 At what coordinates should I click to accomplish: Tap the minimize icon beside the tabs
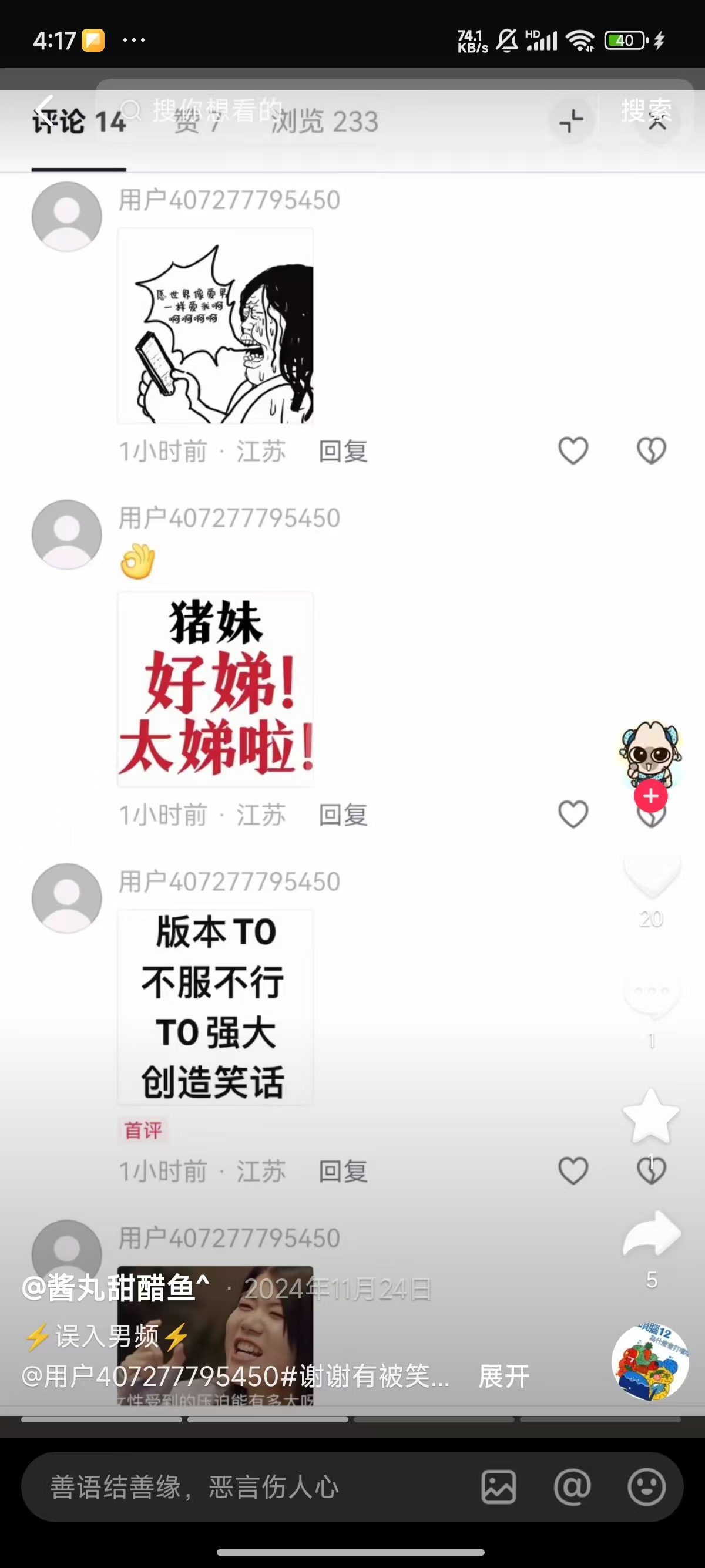click(x=571, y=121)
